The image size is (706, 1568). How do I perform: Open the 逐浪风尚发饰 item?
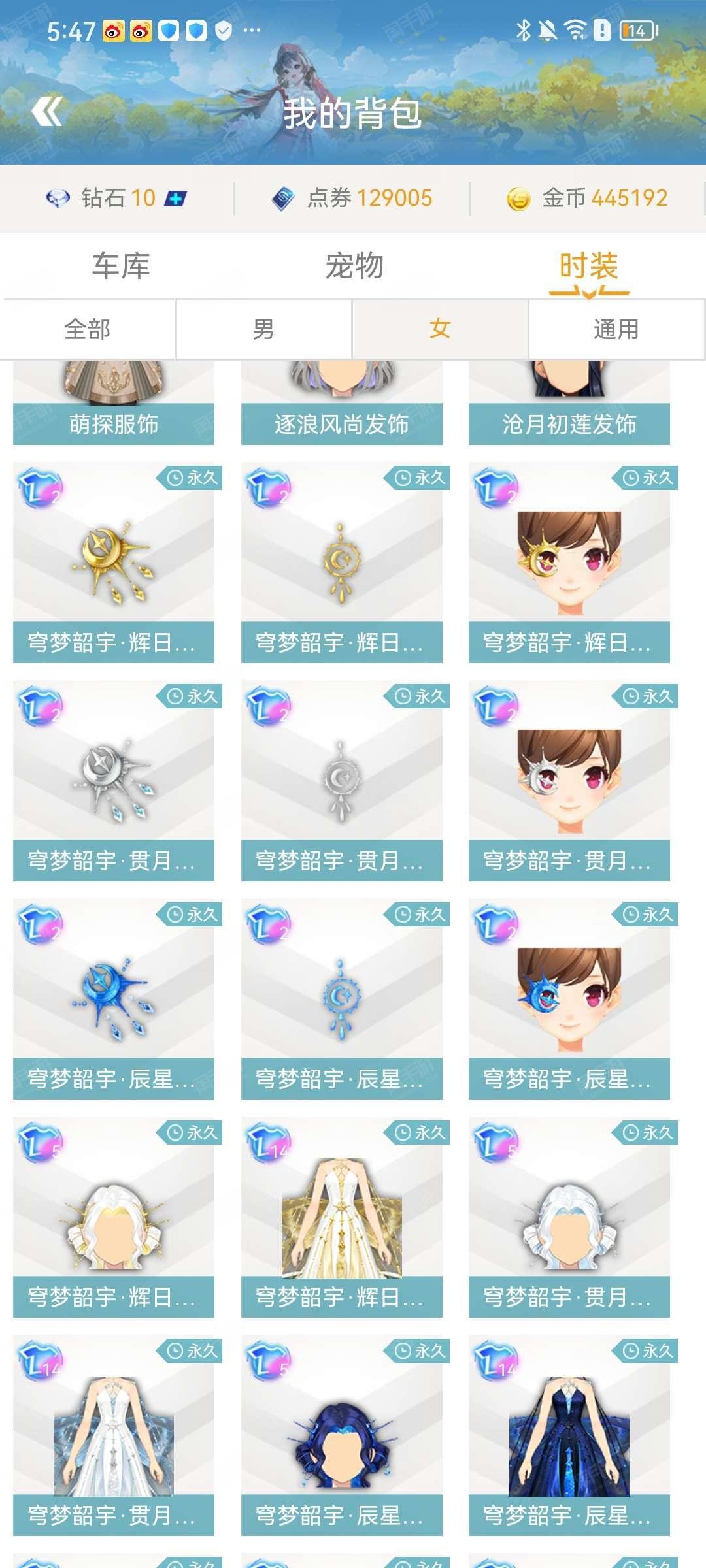342,402
